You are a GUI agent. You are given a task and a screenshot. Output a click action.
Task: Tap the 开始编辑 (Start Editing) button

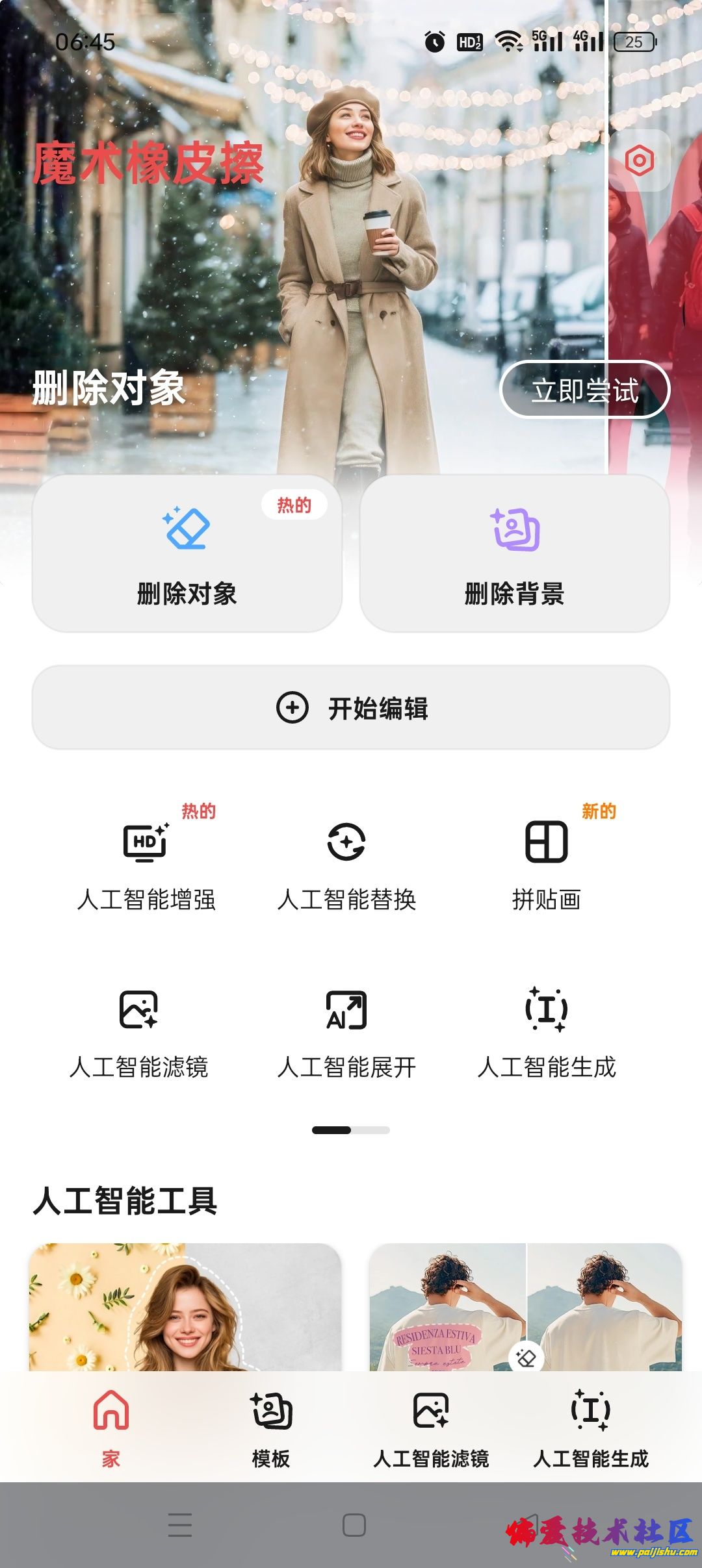[x=351, y=710]
